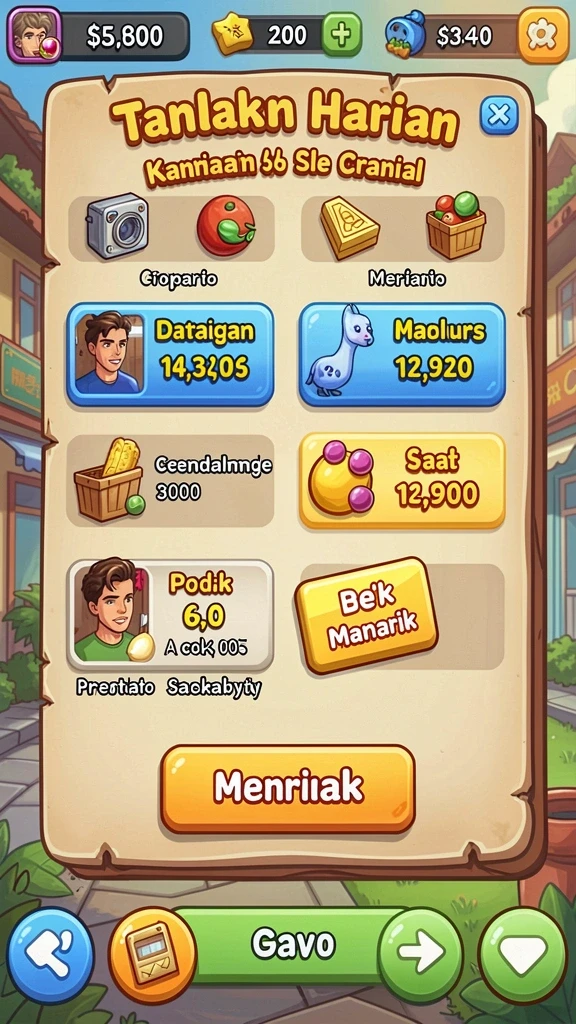Open settings gear icon
This screenshot has width=576, height=1024.
[x=543, y=35]
